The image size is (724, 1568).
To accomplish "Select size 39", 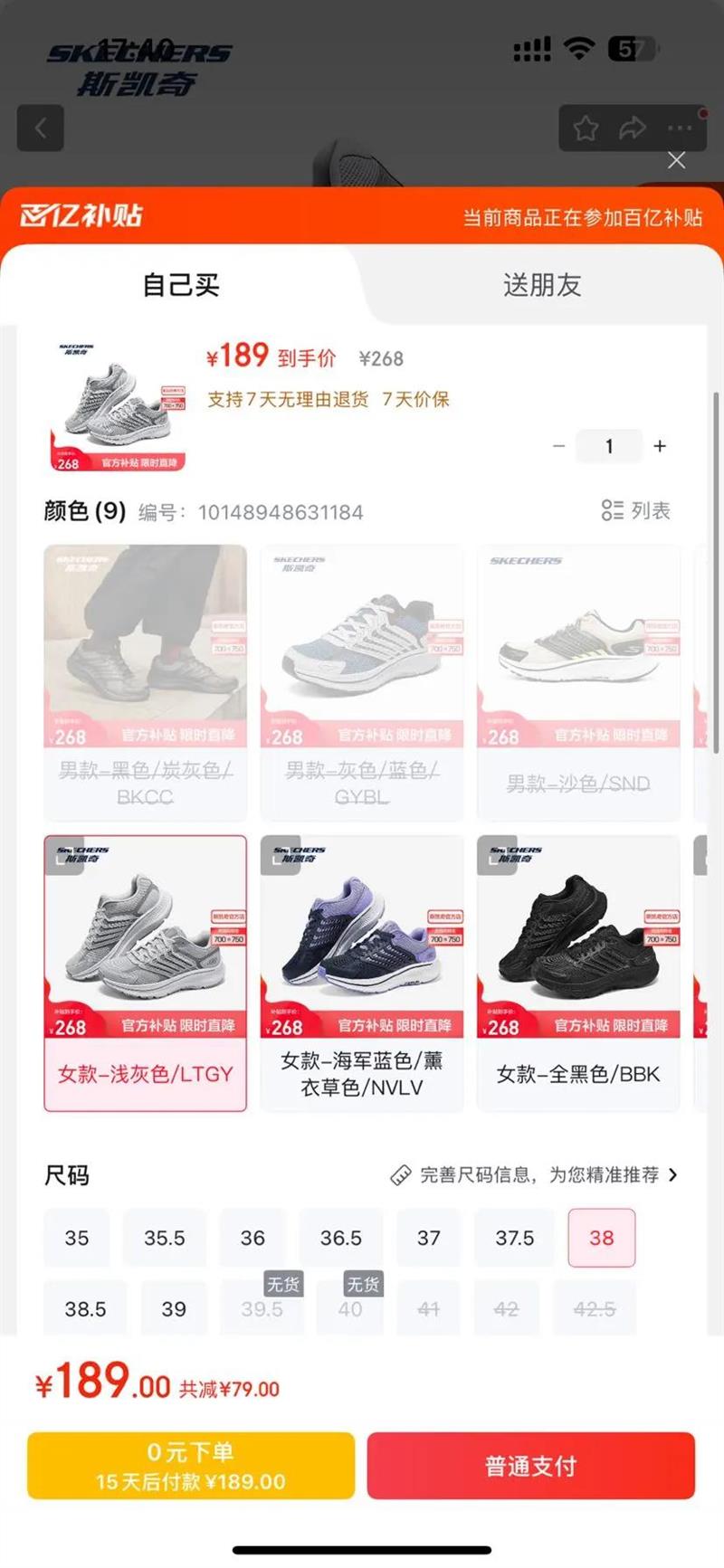I will click(174, 1308).
